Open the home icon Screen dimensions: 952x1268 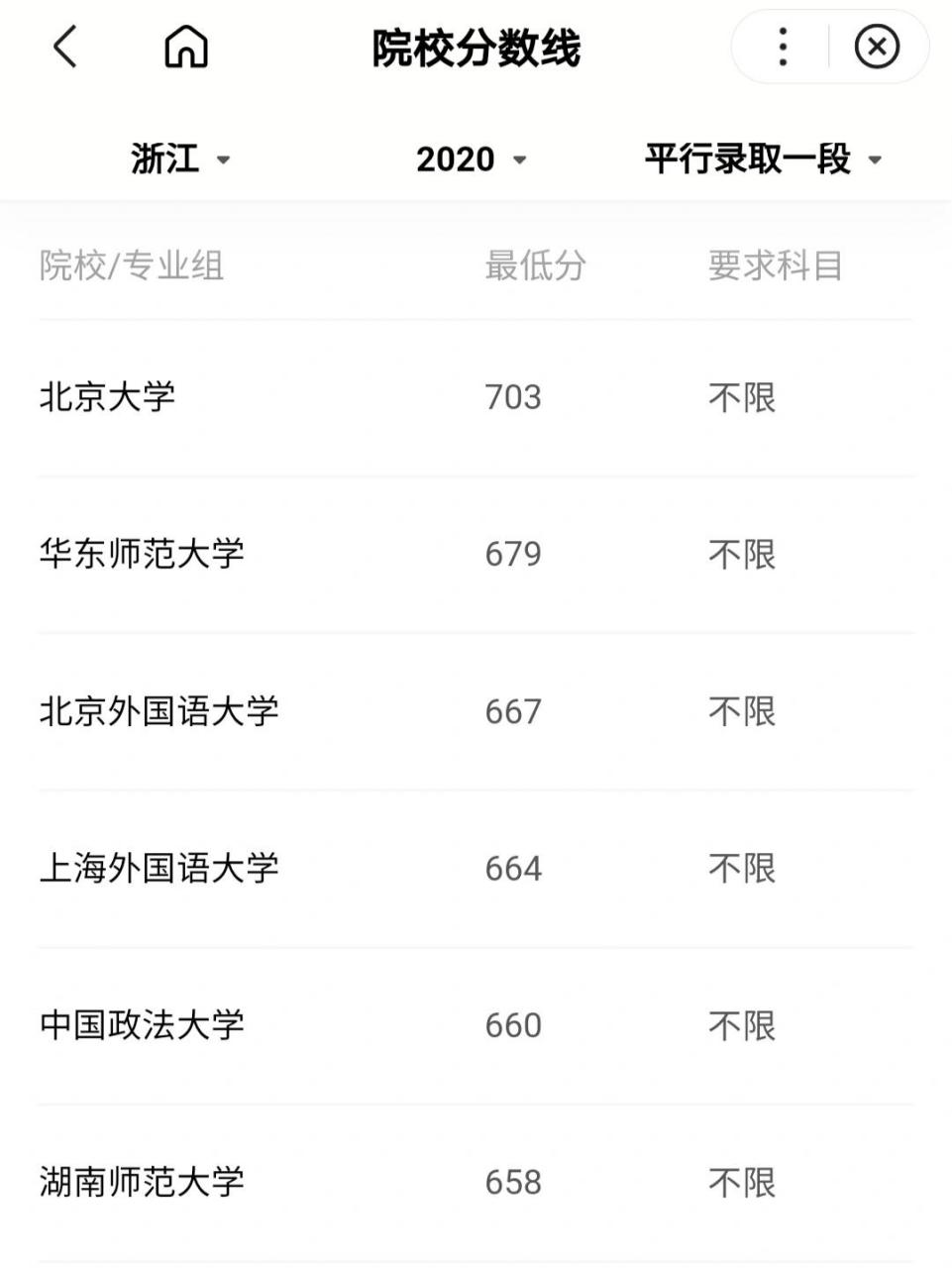click(183, 45)
